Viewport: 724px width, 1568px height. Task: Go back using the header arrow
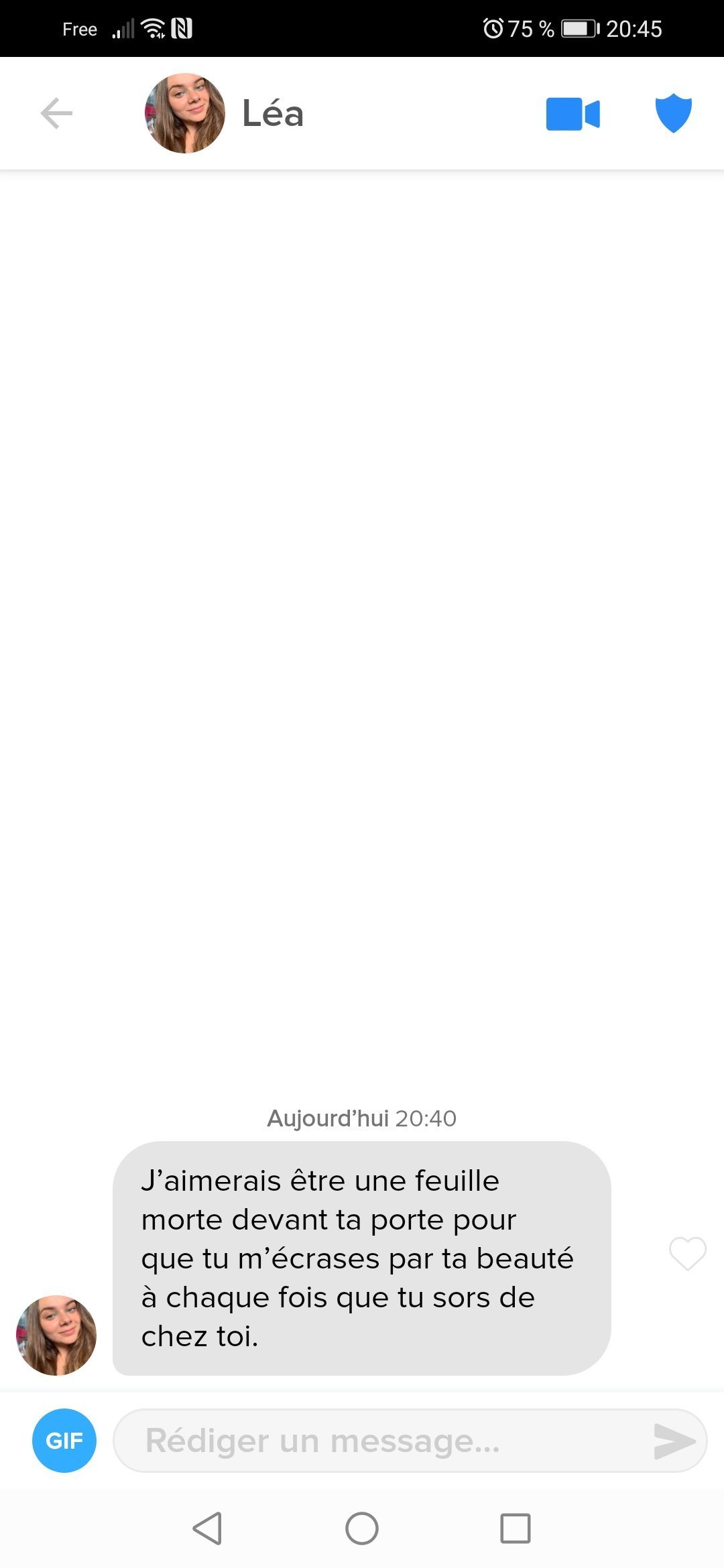56,113
